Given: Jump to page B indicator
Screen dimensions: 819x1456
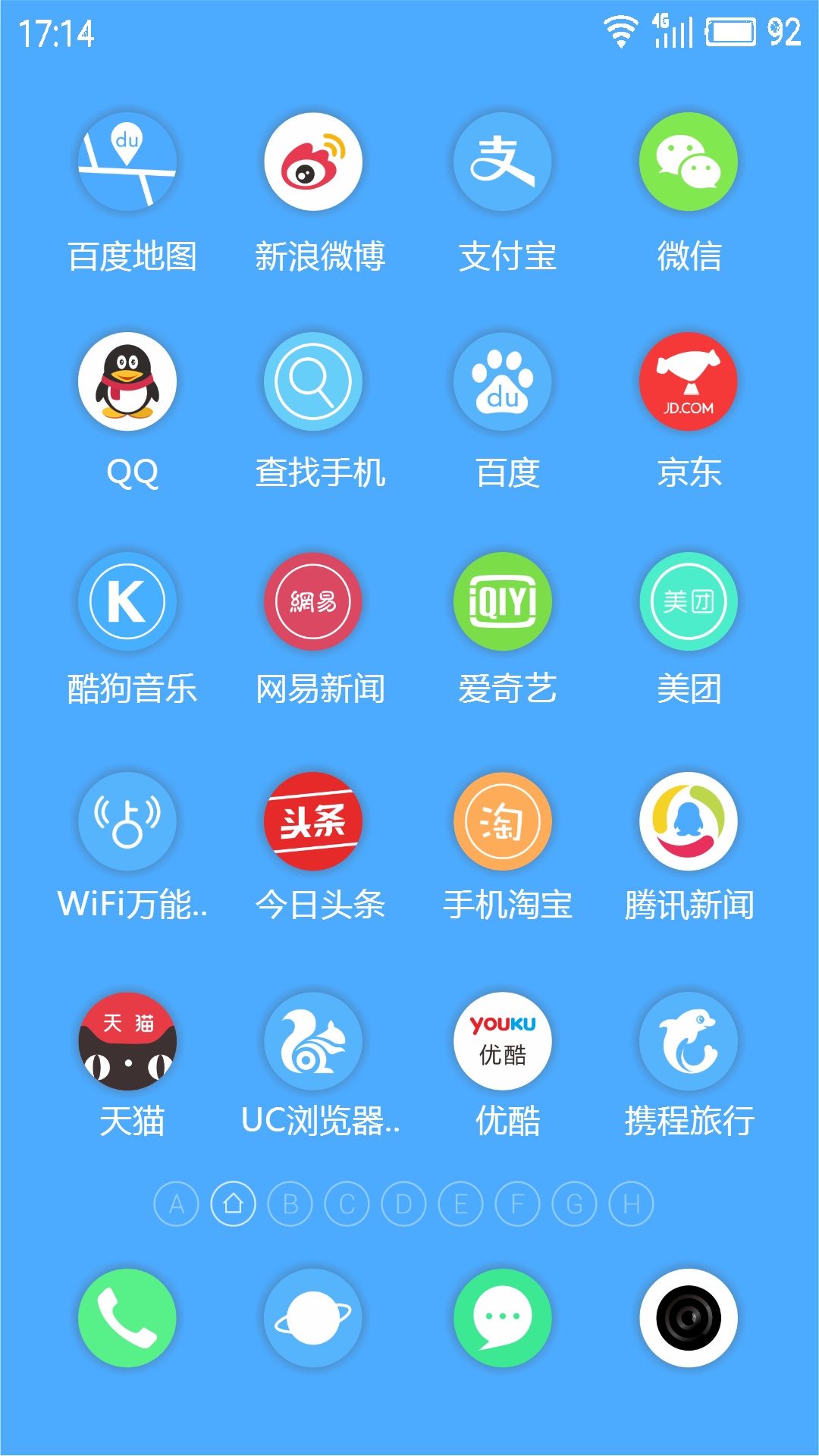Looking at the screenshot, I should (290, 1203).
